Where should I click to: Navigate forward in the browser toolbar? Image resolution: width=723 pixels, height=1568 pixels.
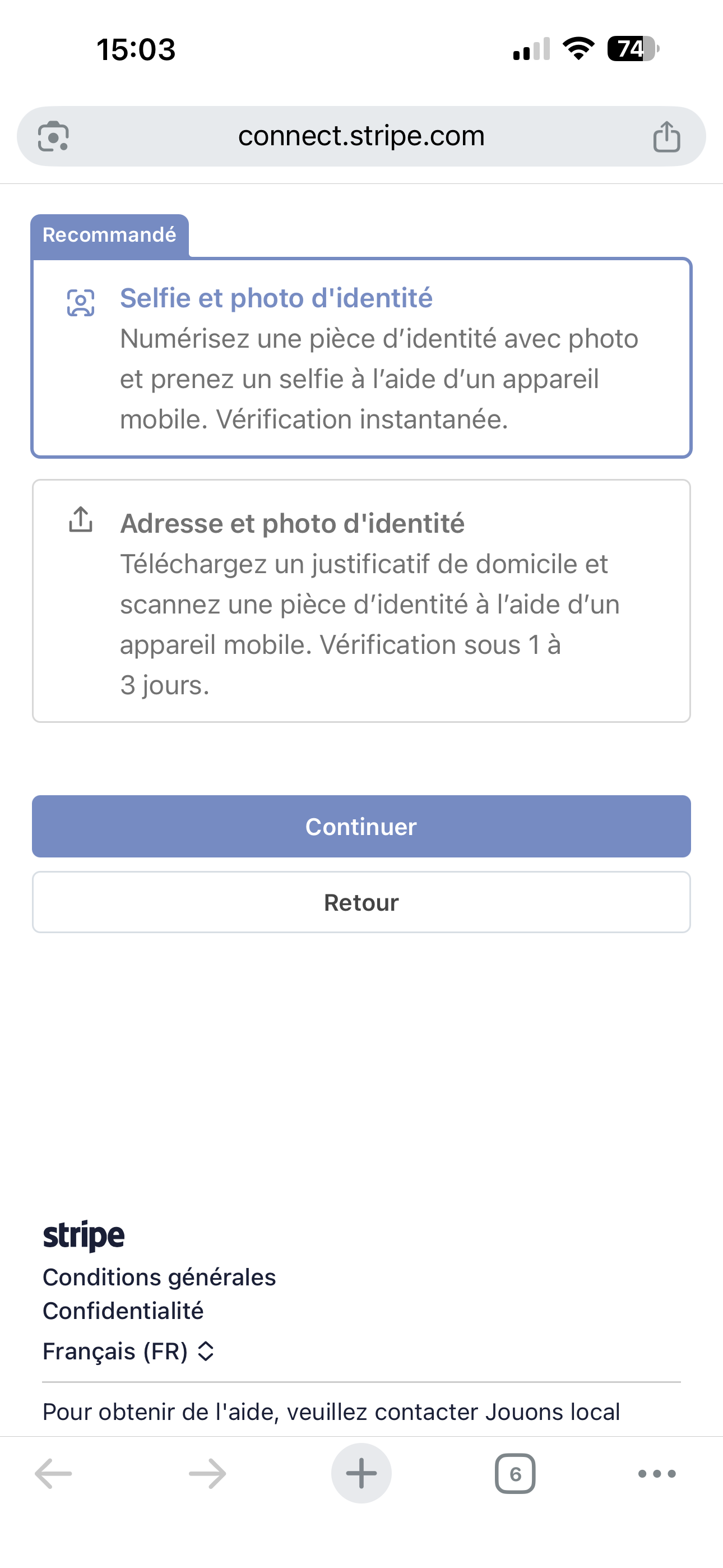click(207, 1474)
